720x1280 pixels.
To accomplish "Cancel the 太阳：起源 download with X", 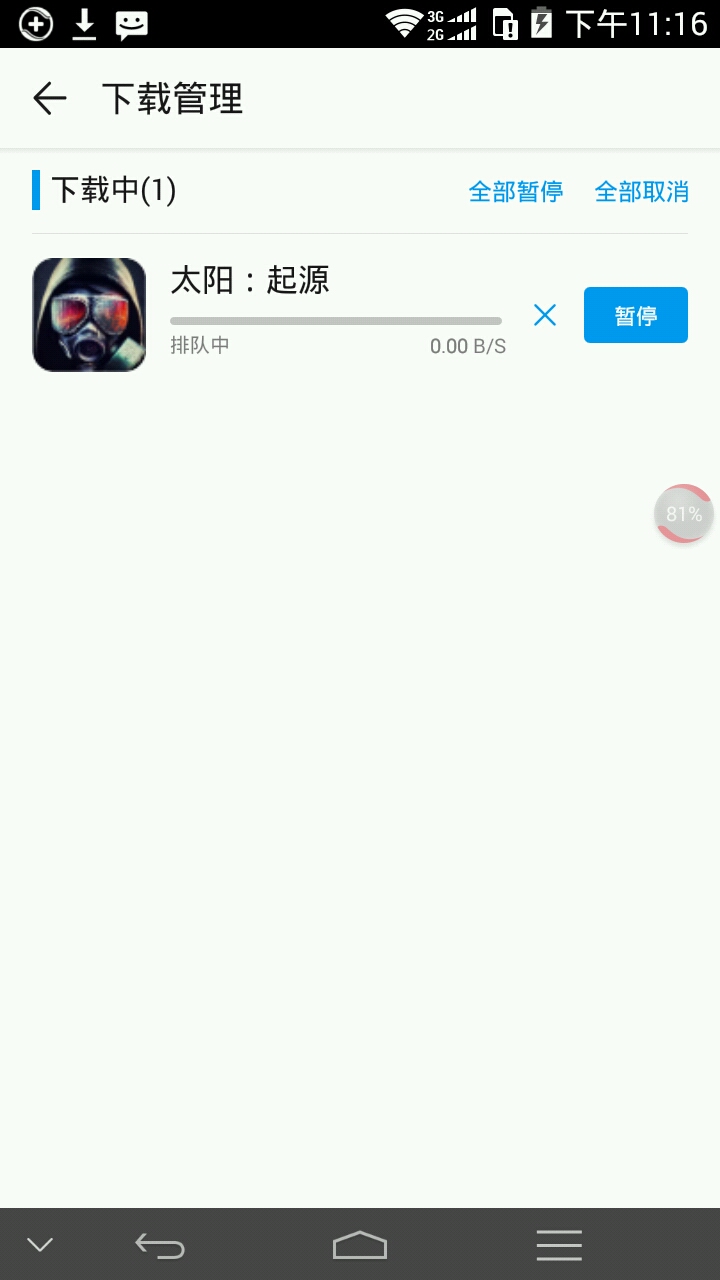I will click(x=544, y=316).
